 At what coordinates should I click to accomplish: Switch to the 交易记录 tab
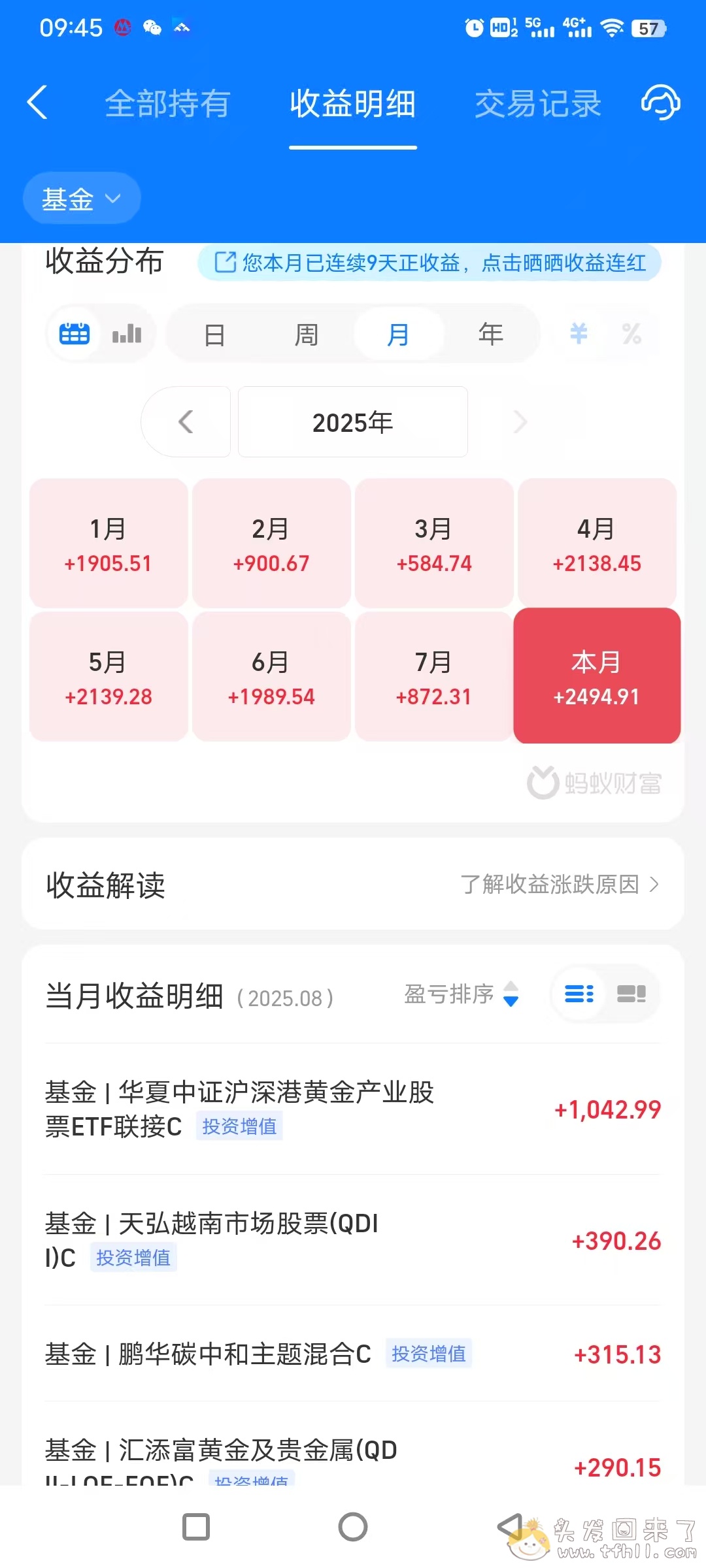point(537,104)
